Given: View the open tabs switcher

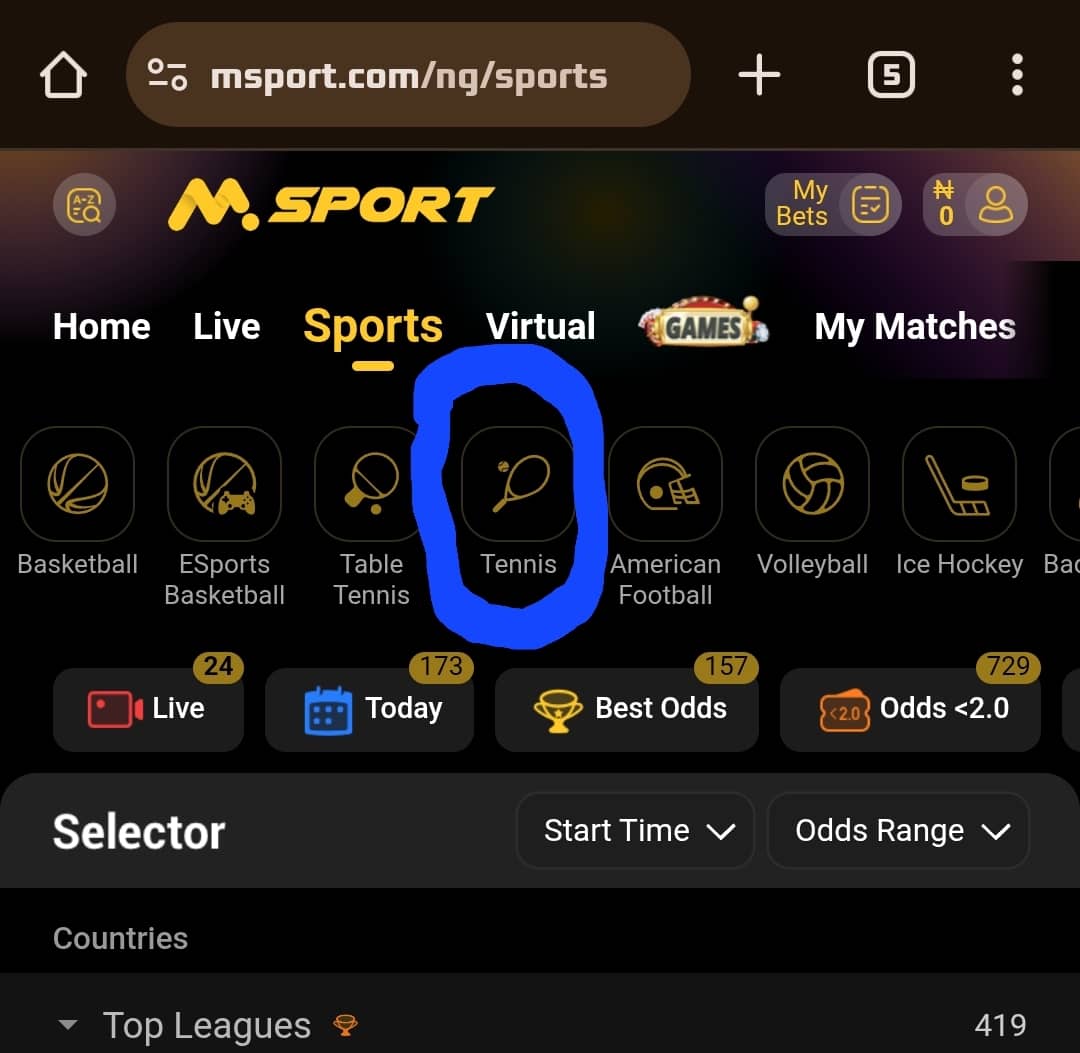Looking at the screenshot, I should click(890, 76).
